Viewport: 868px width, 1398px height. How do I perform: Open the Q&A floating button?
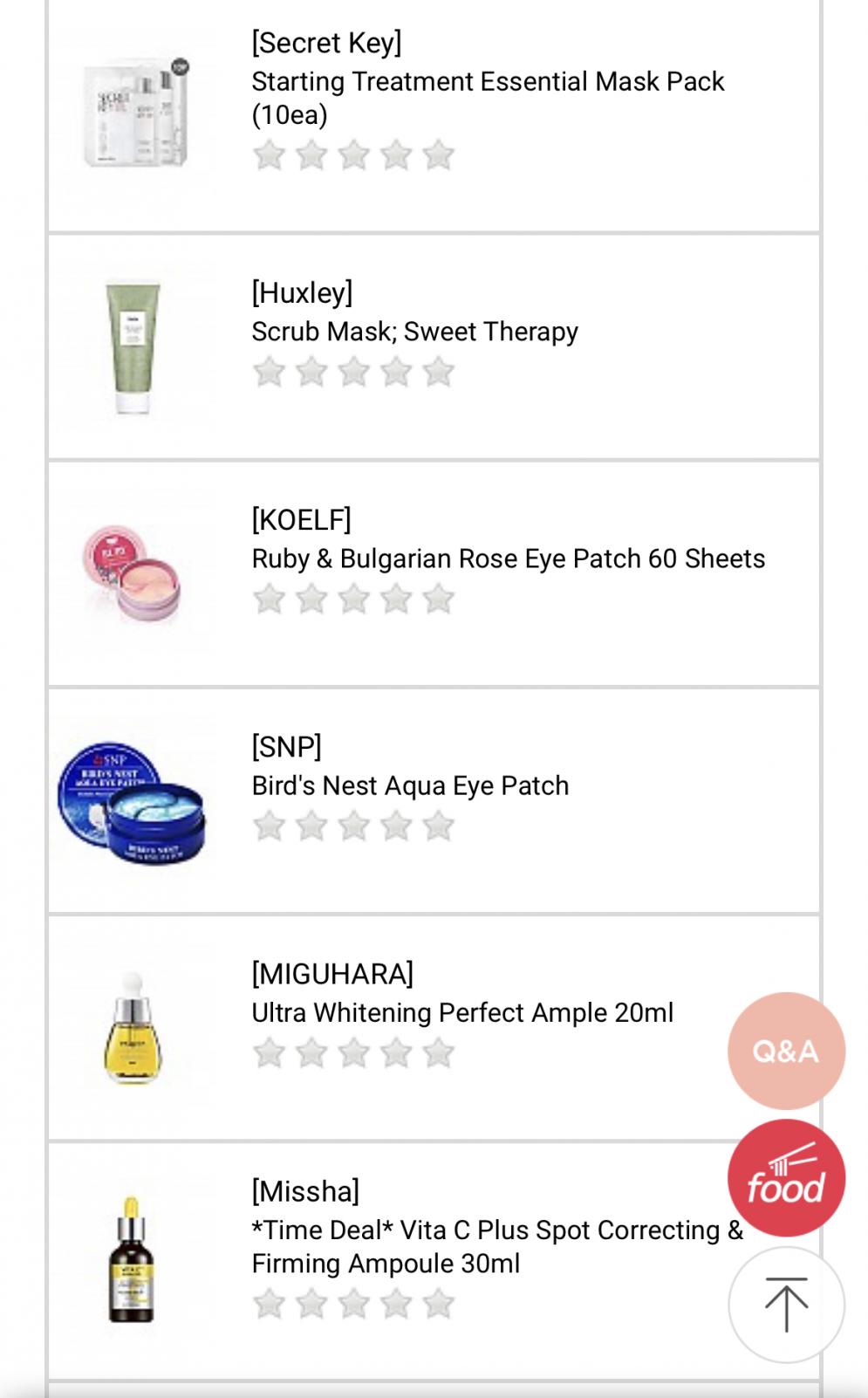(x=786, y=1051)
